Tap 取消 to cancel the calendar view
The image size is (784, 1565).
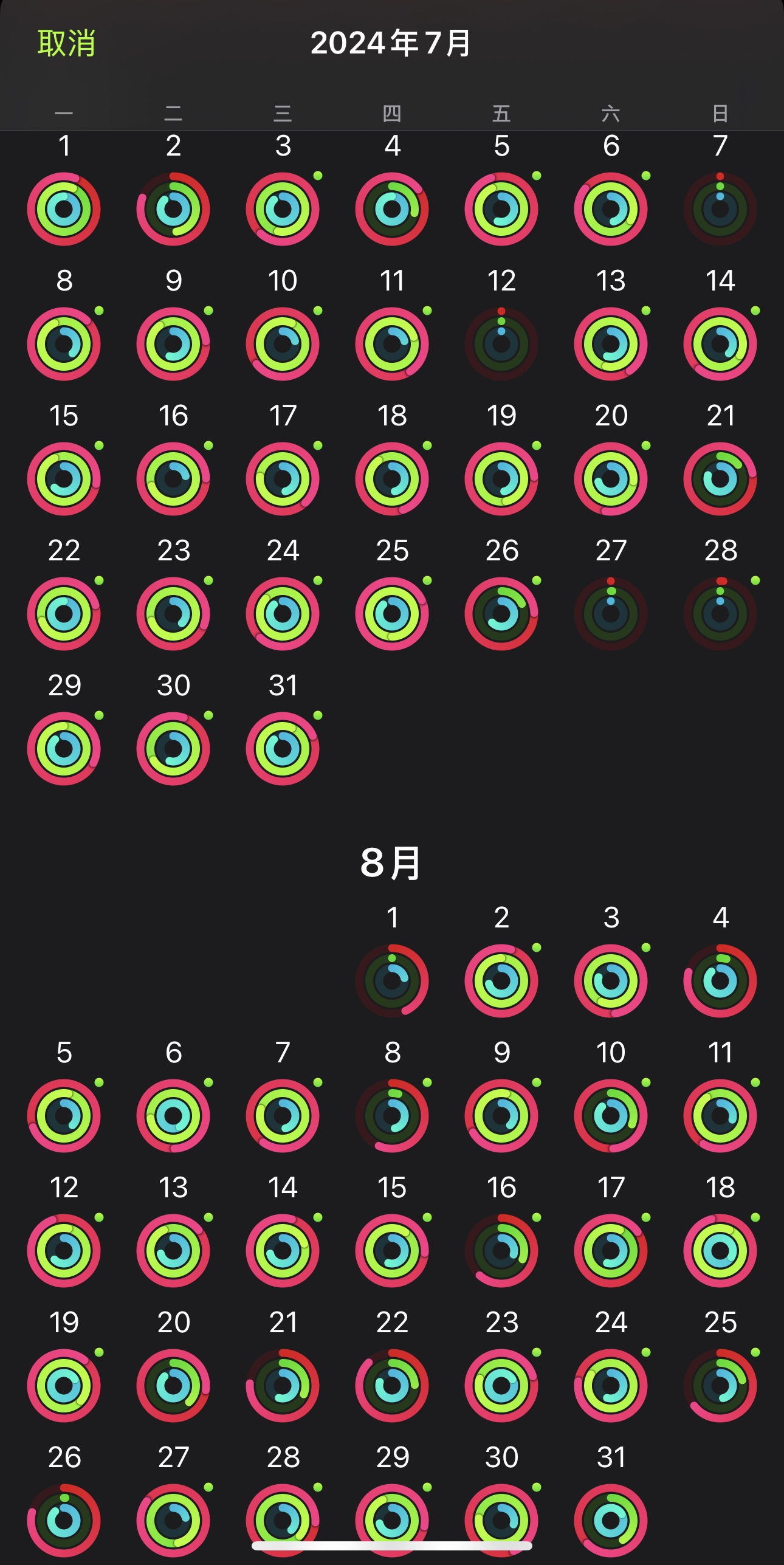66,43
